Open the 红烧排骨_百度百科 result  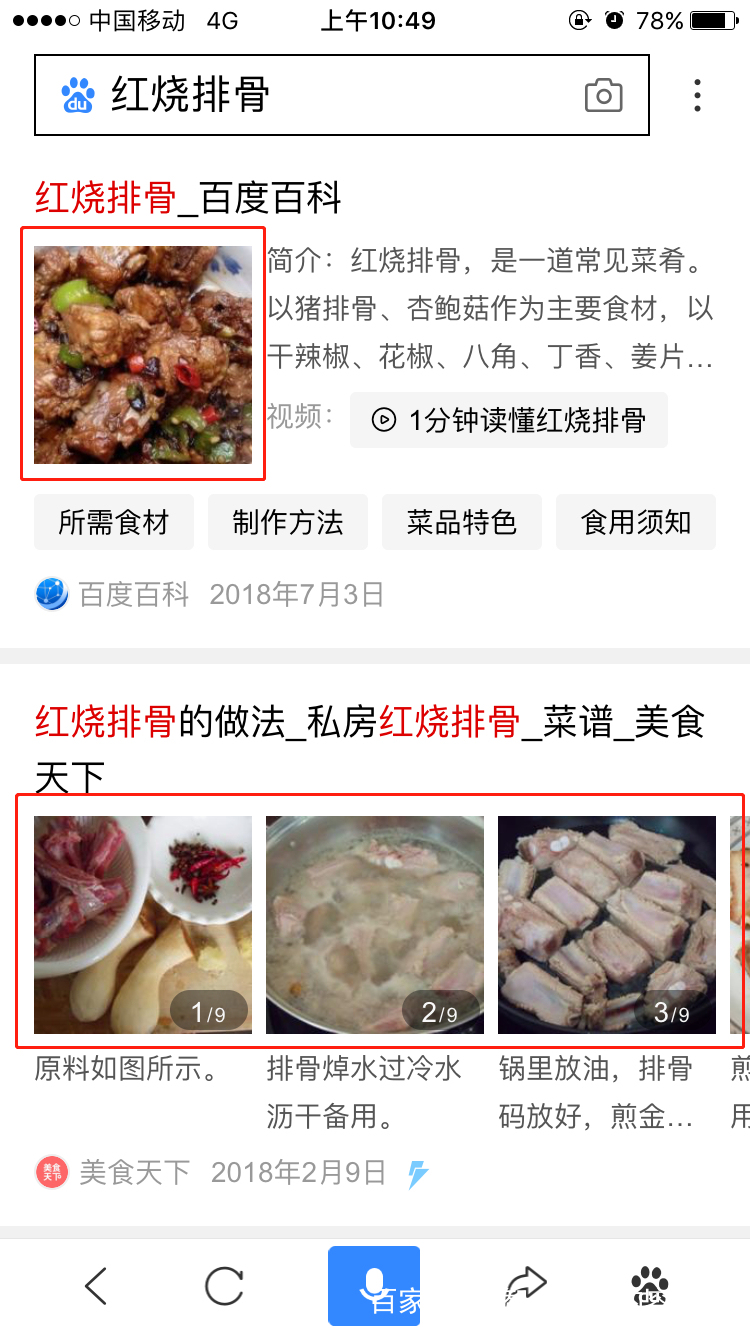pyautogui.click(x=188, y=199)
